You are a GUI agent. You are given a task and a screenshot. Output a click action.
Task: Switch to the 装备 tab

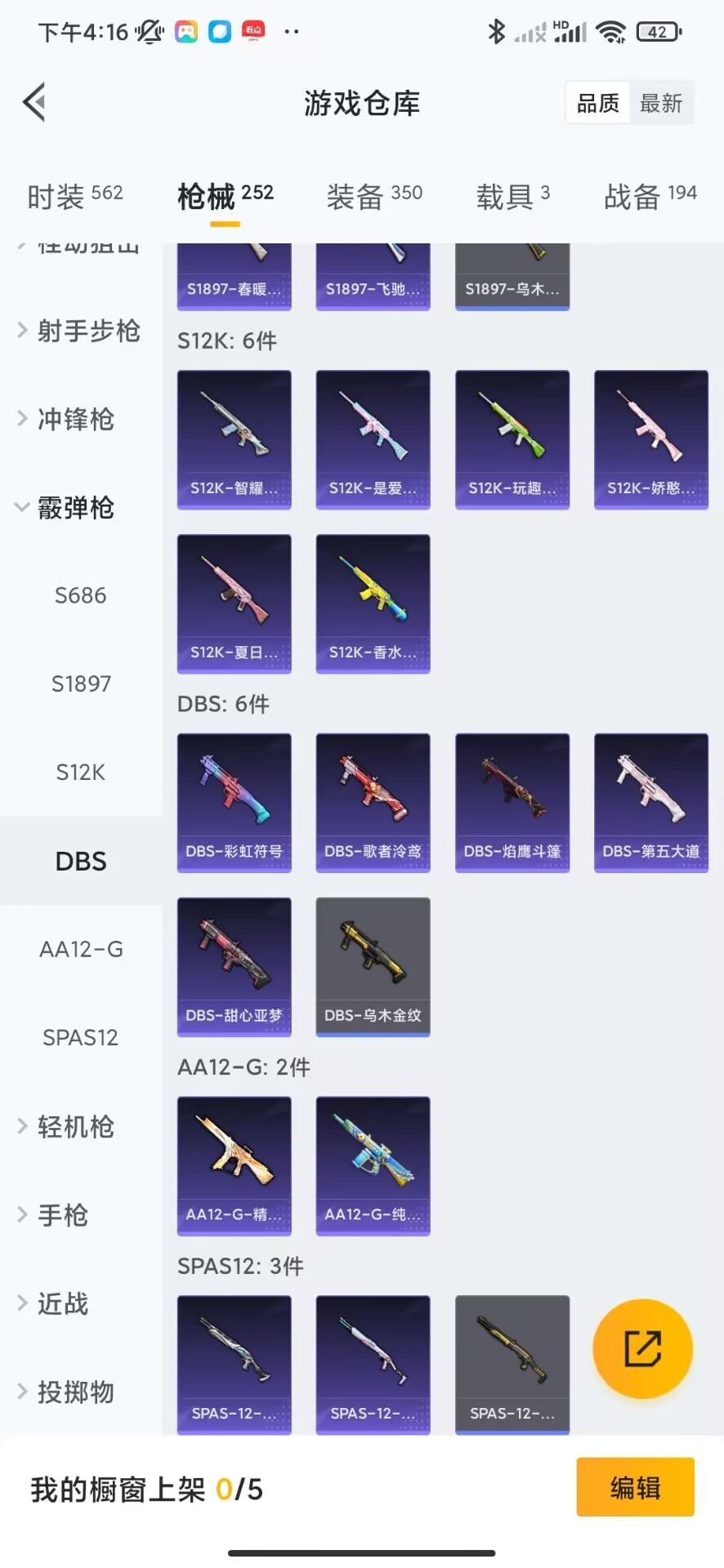(x=373, y=196)
